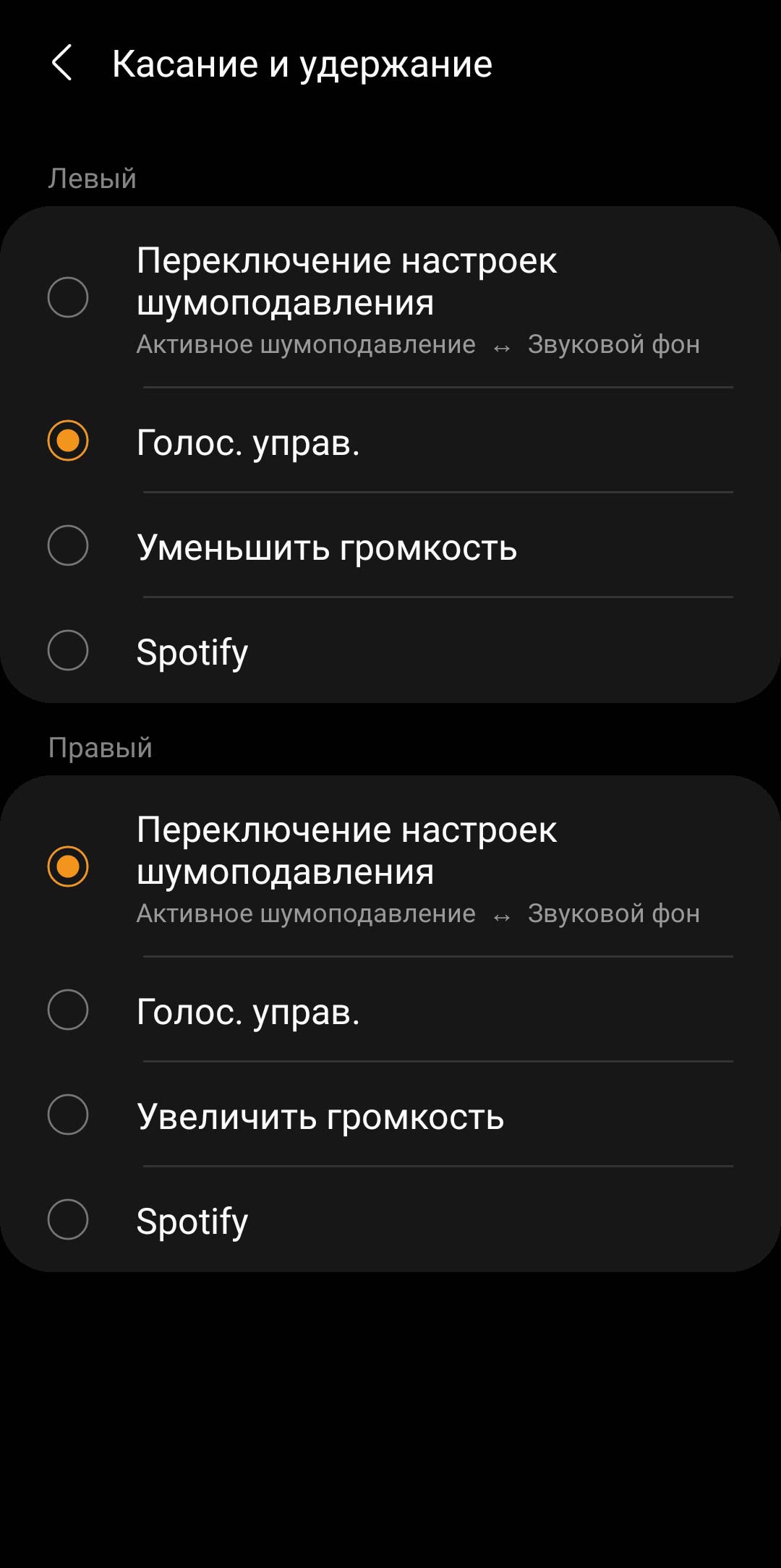Select noise control switching for Левый earbud
Screen dimensions: 781x1568
(x=390, y=297)
